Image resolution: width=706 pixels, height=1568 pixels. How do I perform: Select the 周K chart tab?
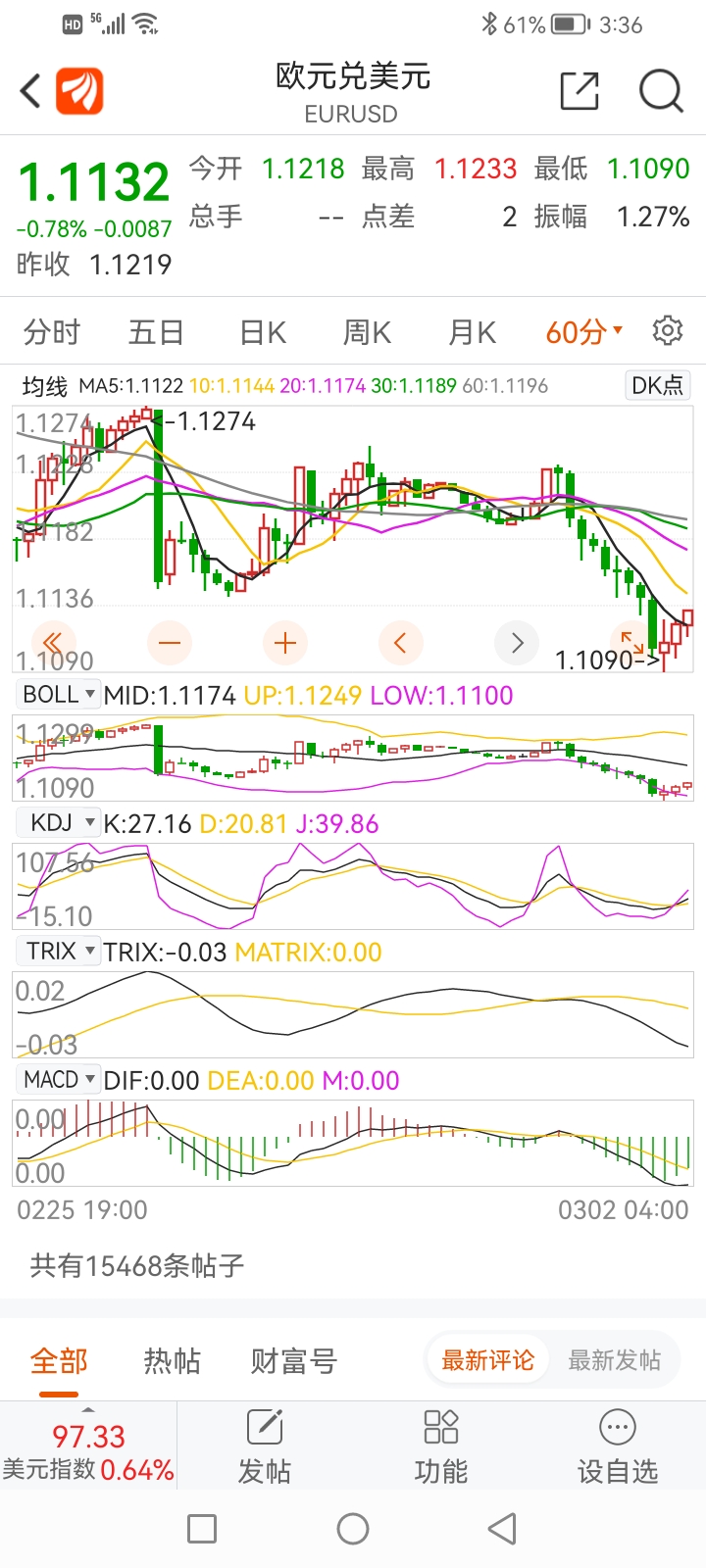coord(367,332)
